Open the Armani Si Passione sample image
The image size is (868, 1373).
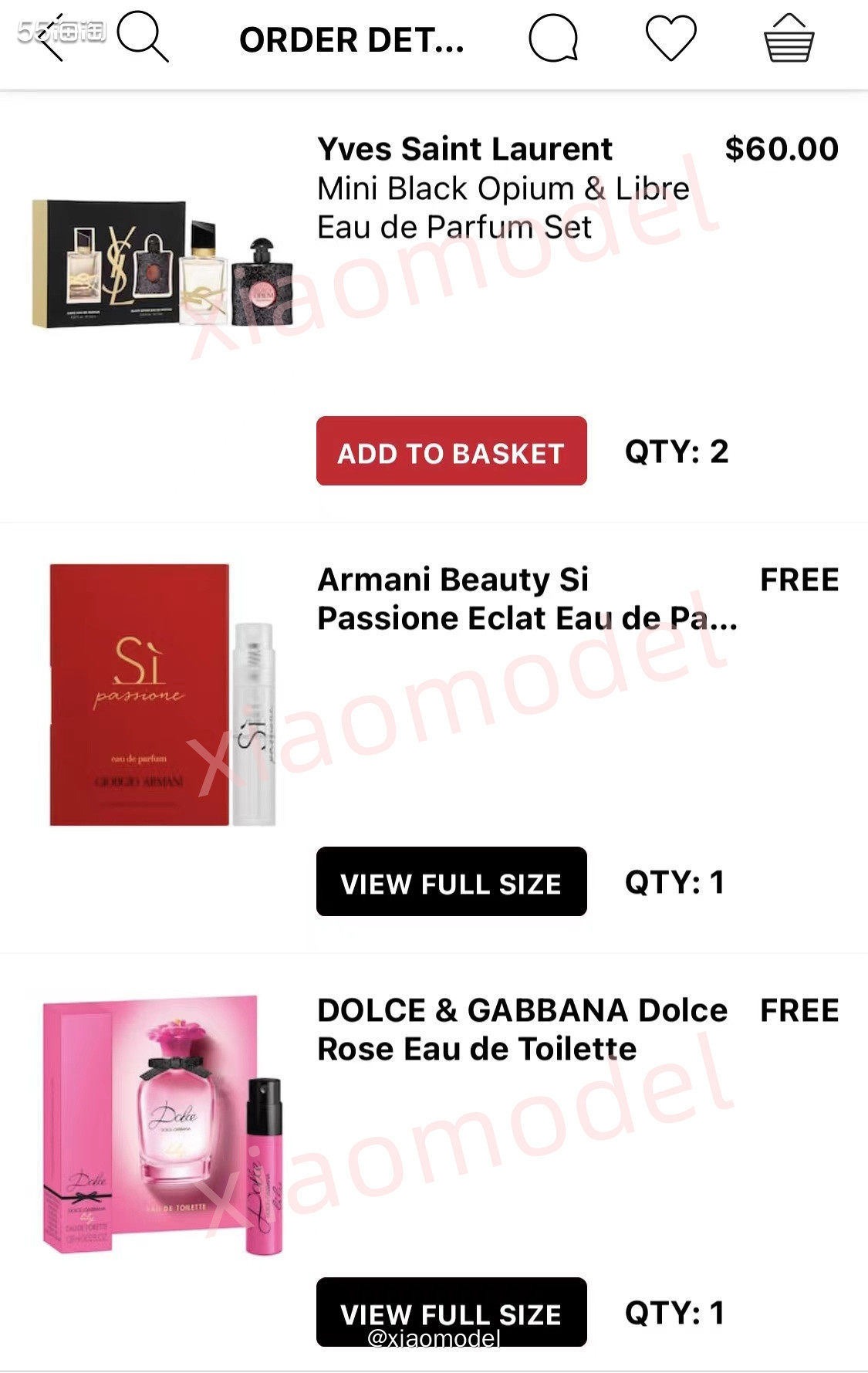pyautogui.click(x=162, y=695)
